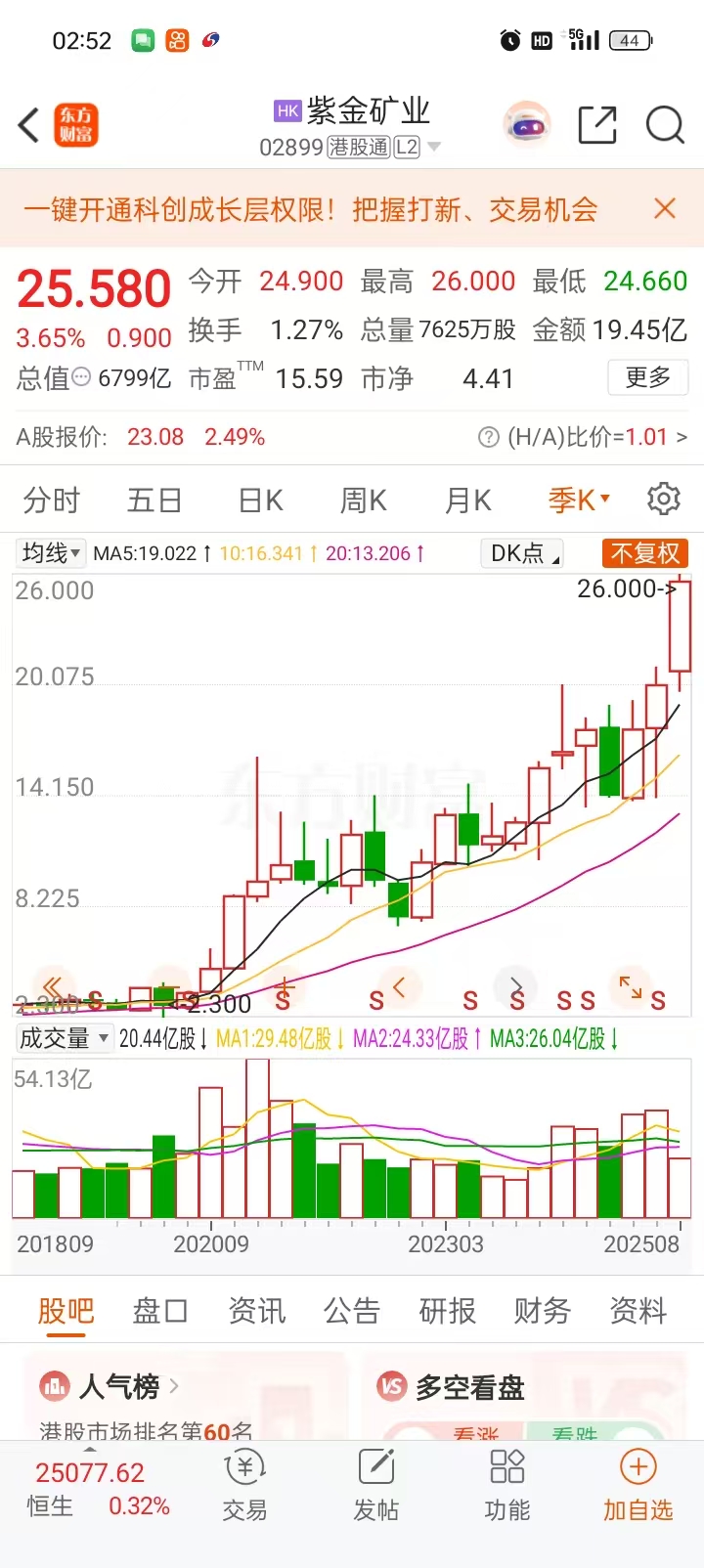Open chart settings gear icon
Screen dimensions: 704x1568
point(664,499)
